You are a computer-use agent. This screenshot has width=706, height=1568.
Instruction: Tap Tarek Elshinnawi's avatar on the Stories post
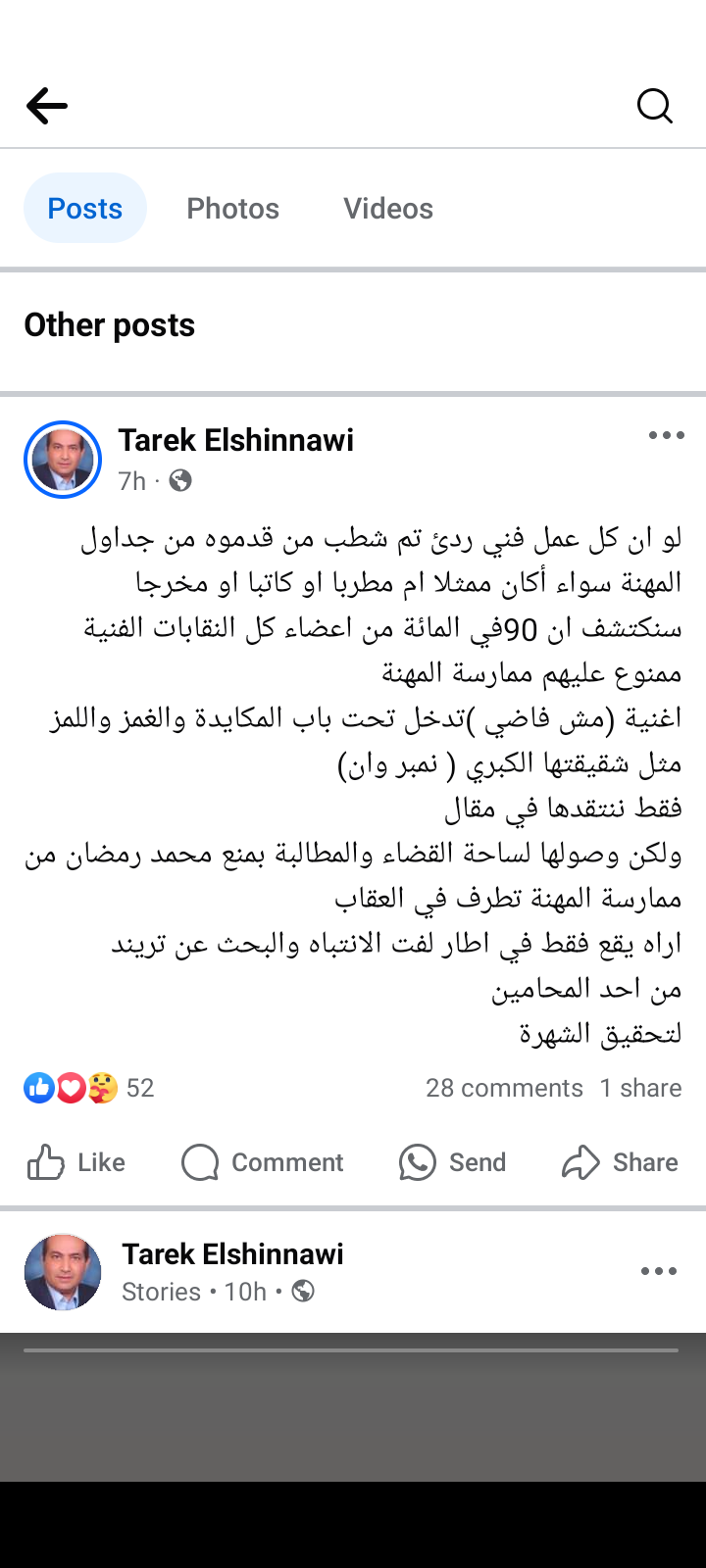(63, 1272)
